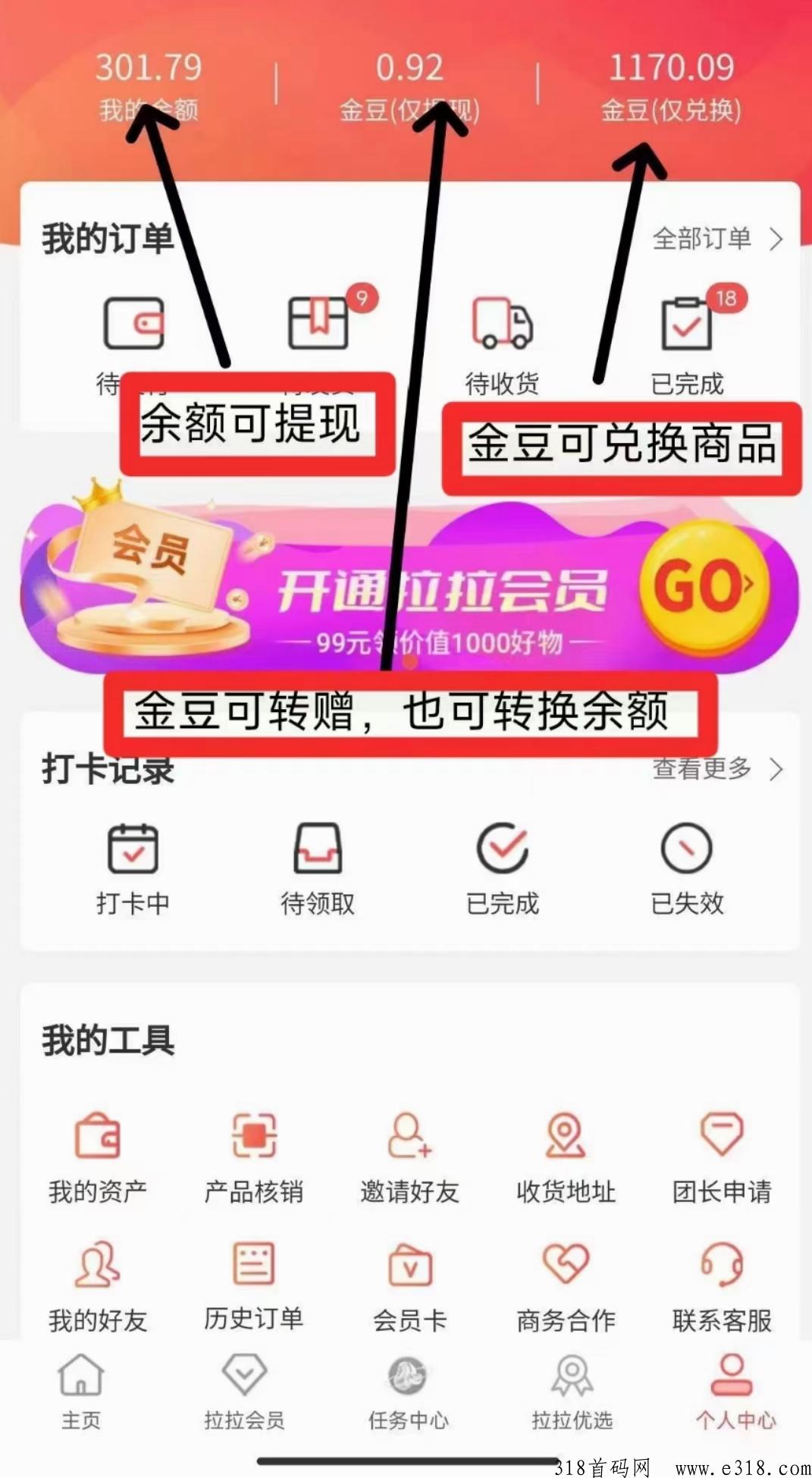View 已失效 check-in records
Image resolution: width=812 pixels, height=1478 pixels.
[687, 869]
